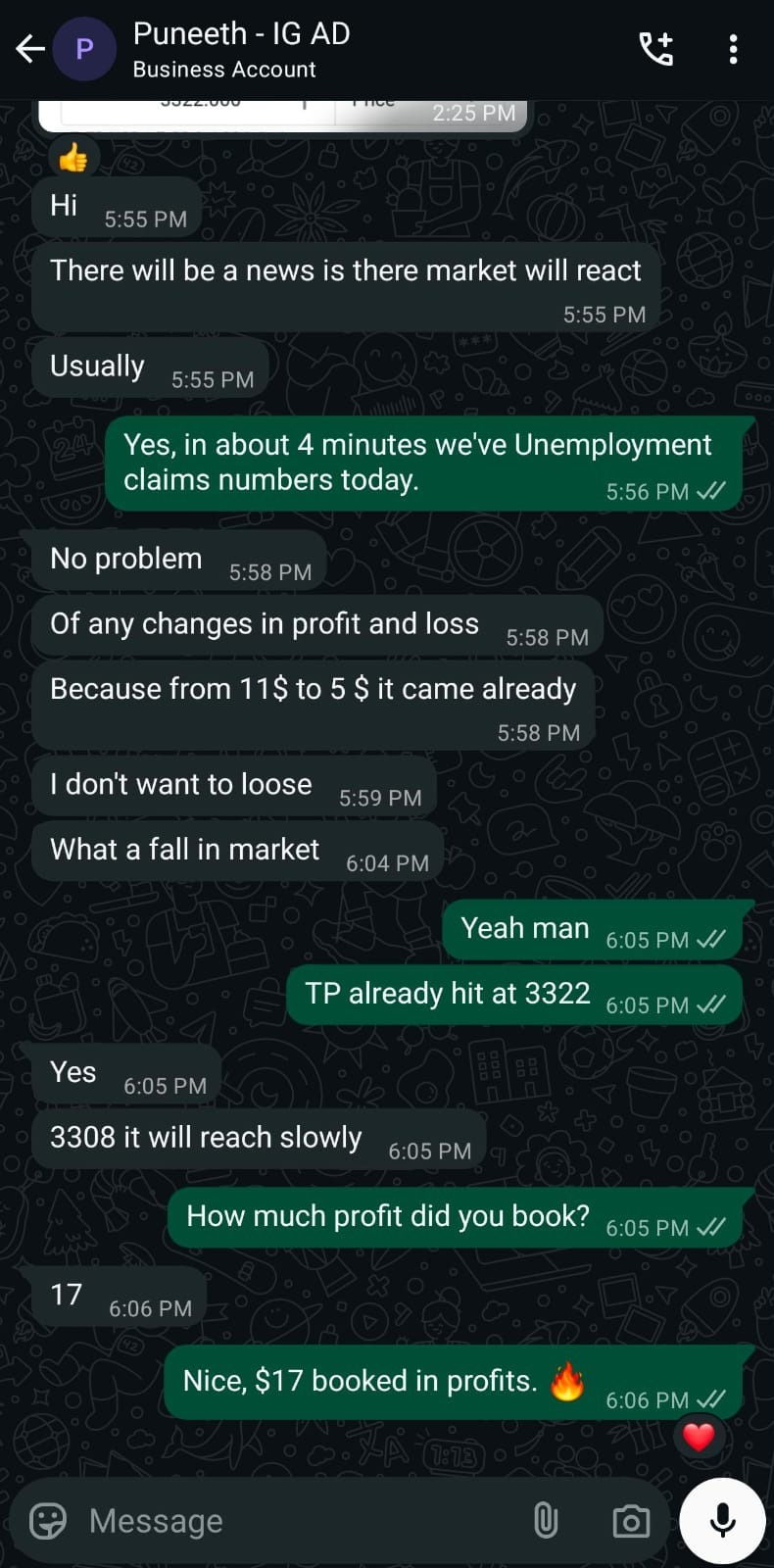
Task: View the thumbs-up reaction at top
Action: [73, 157]
